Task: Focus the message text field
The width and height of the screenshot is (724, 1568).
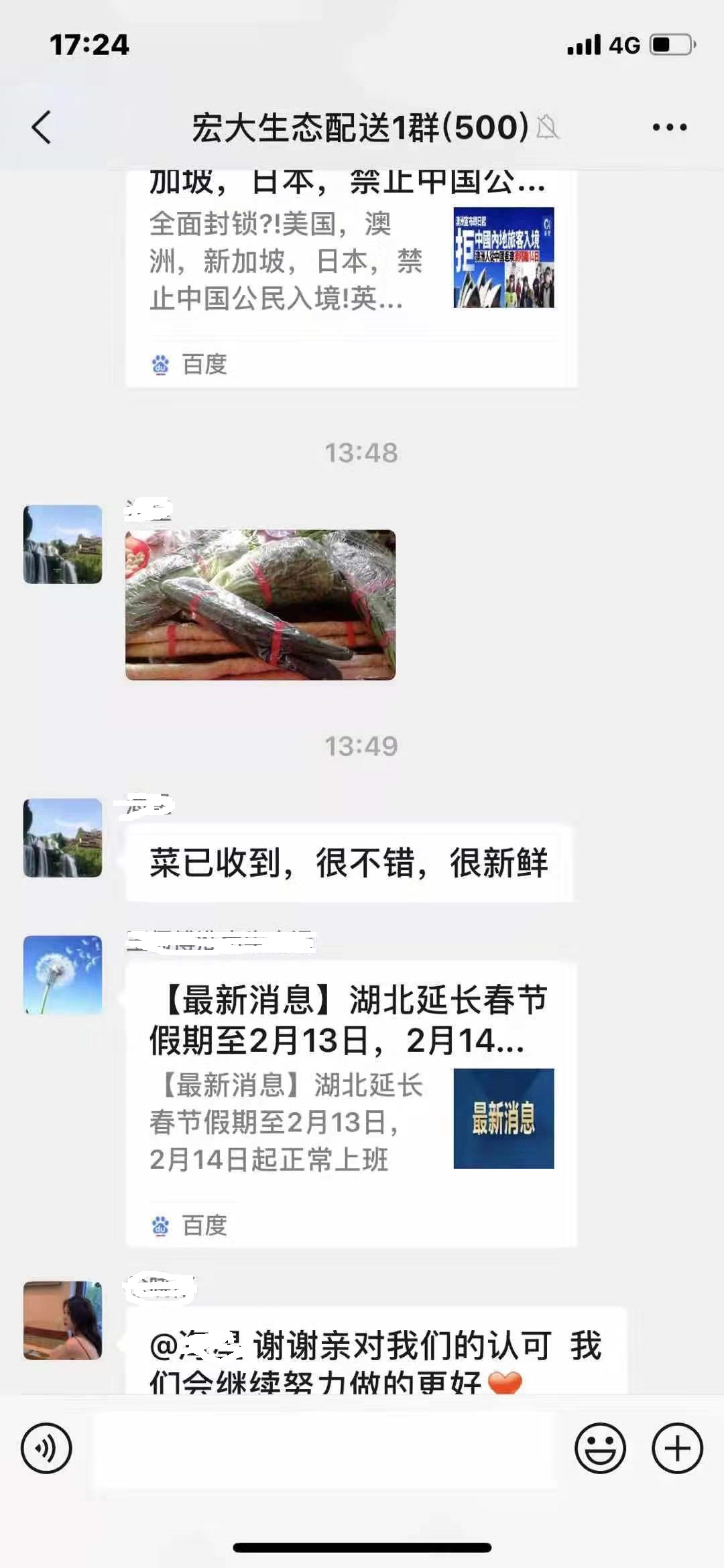Action: 325,1449
